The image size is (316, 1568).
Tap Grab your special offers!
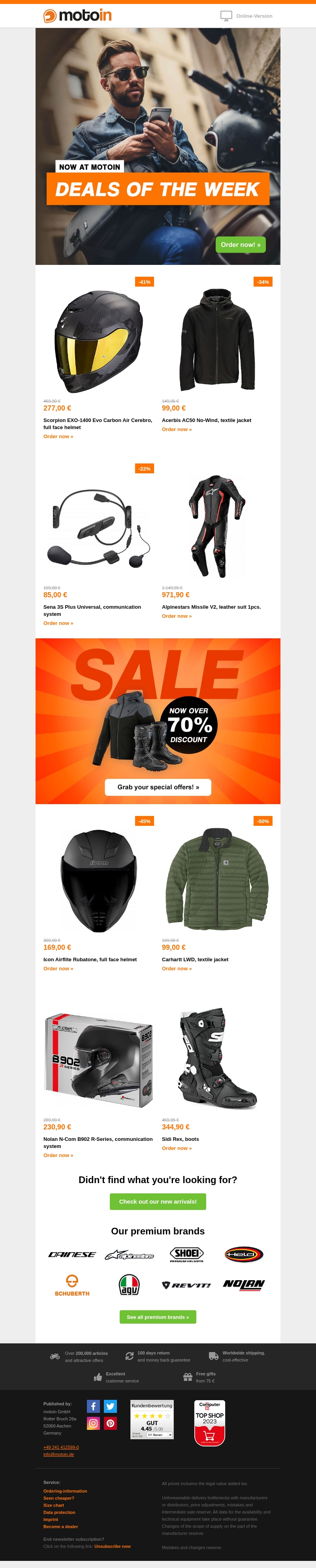tap(158, 787)
